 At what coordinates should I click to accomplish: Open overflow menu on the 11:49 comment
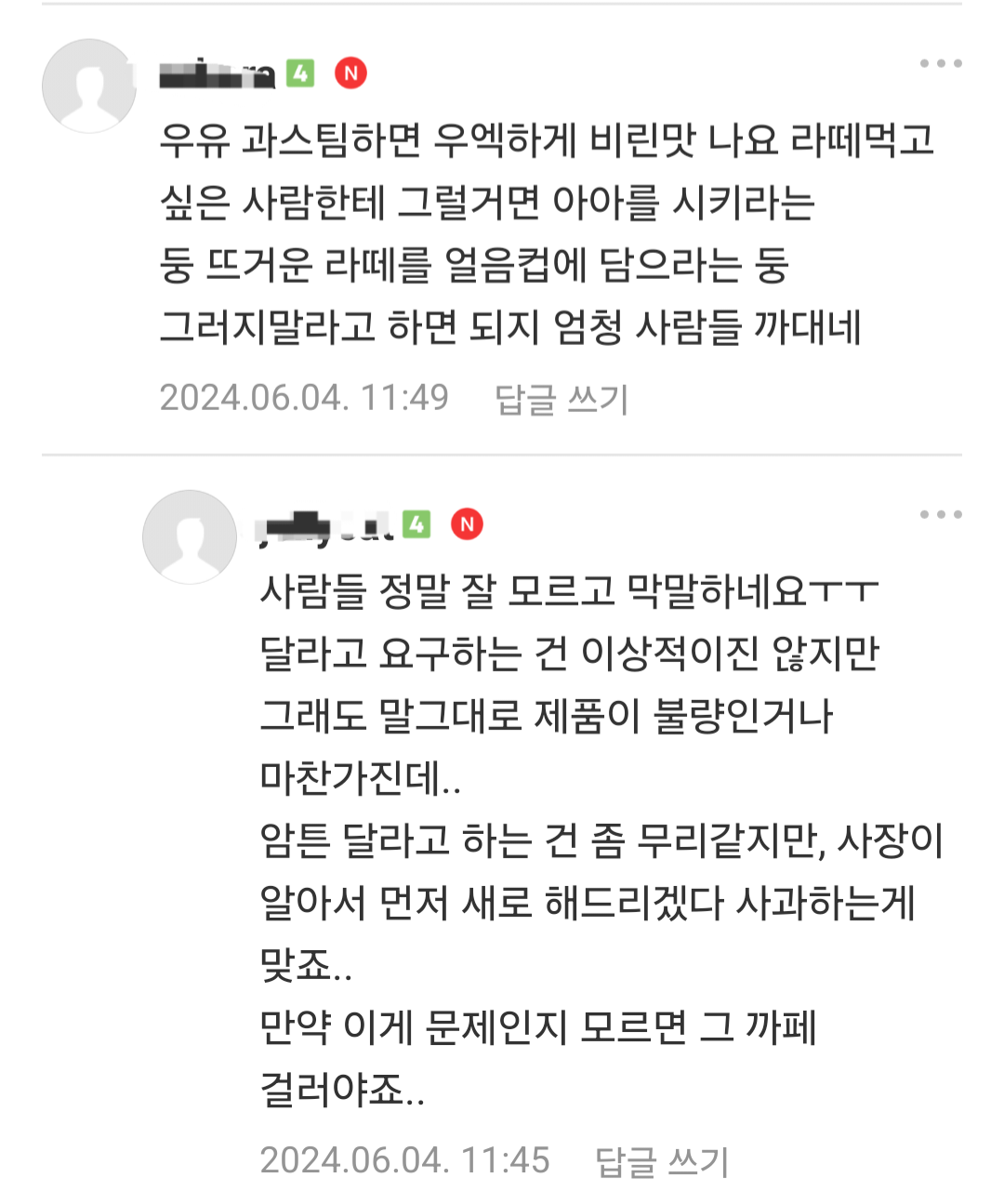pyautogui.click(x=940, y=63)
